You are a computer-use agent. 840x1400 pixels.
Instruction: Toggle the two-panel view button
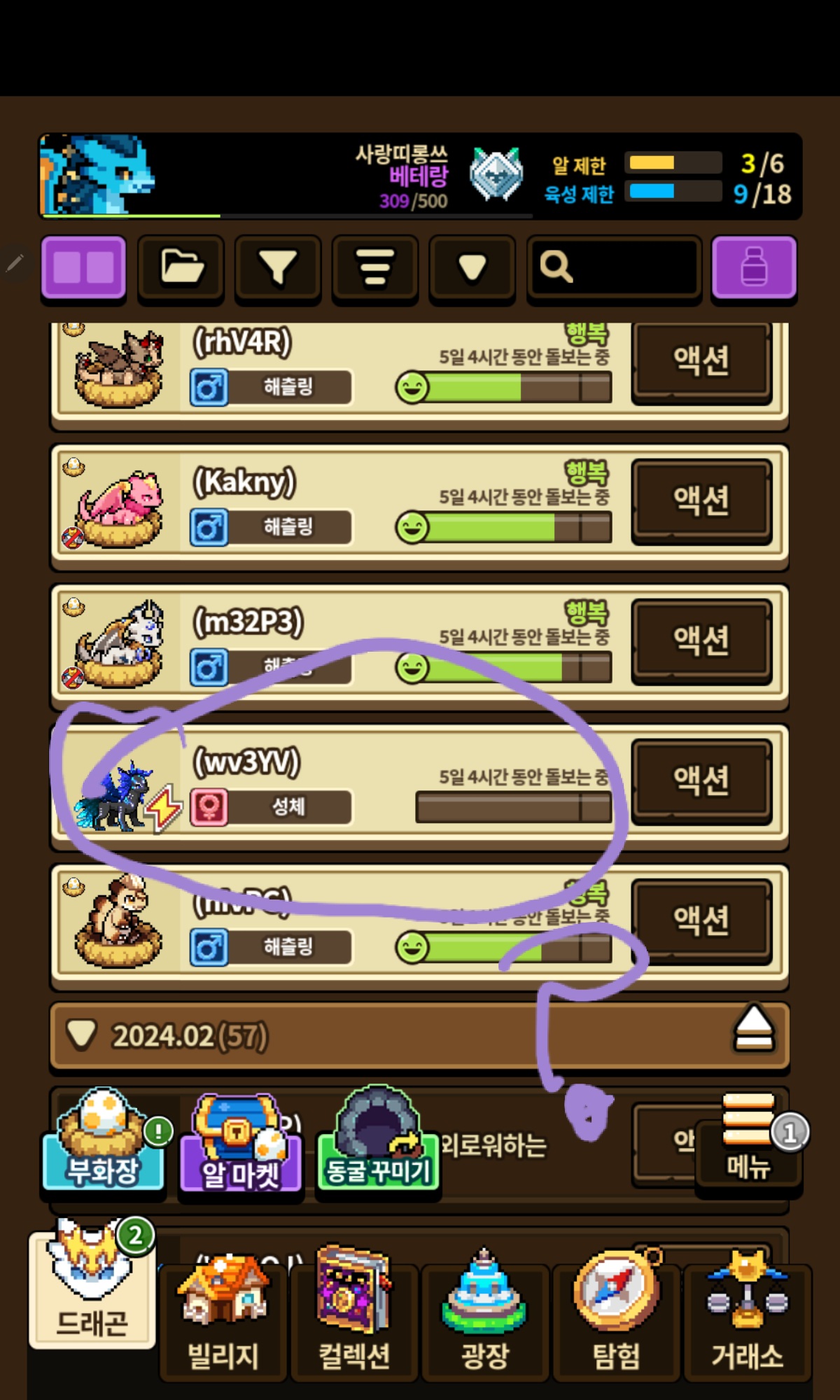[x=83, y=268]
